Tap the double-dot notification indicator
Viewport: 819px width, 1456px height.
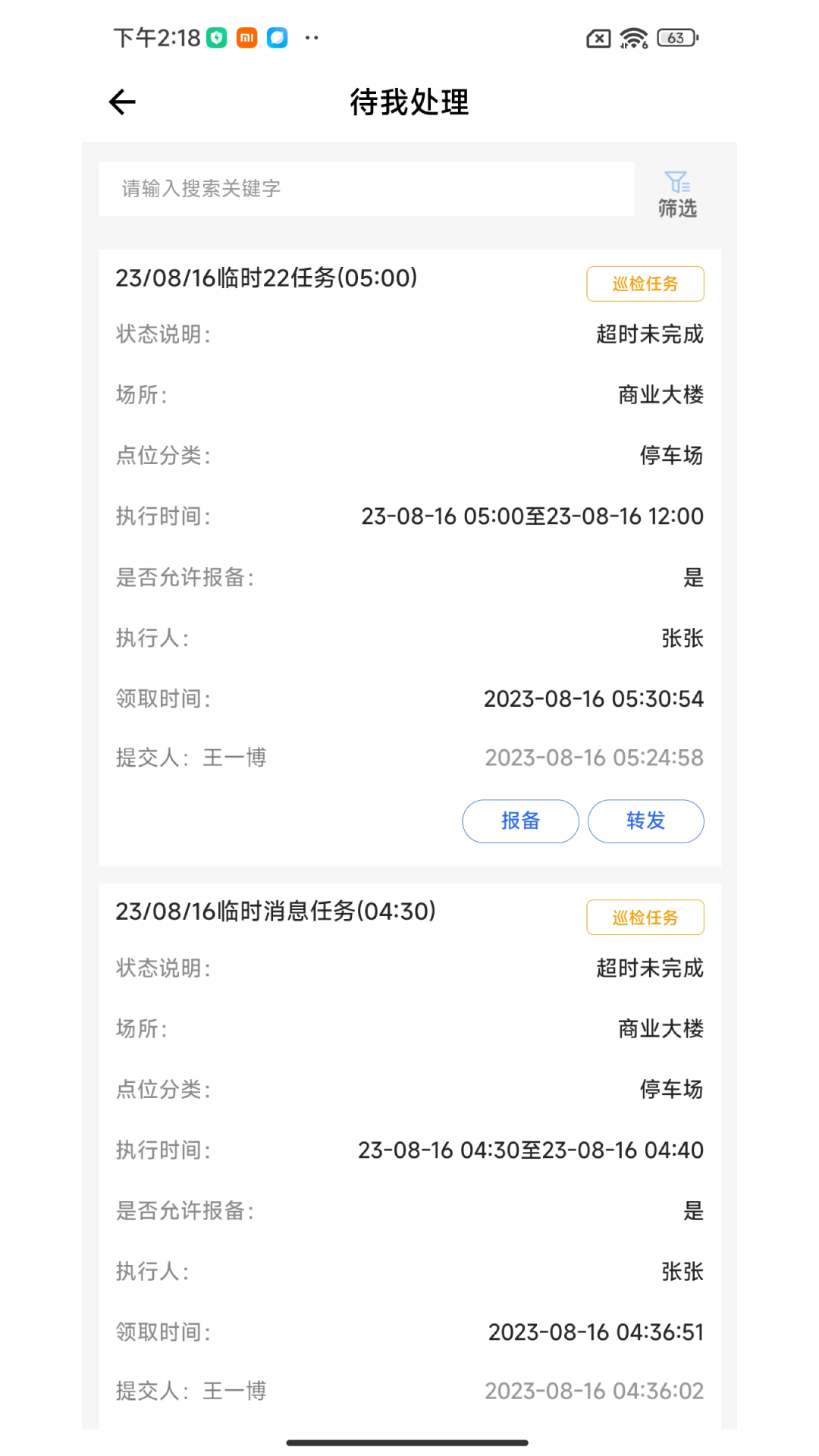click(311, 37)
